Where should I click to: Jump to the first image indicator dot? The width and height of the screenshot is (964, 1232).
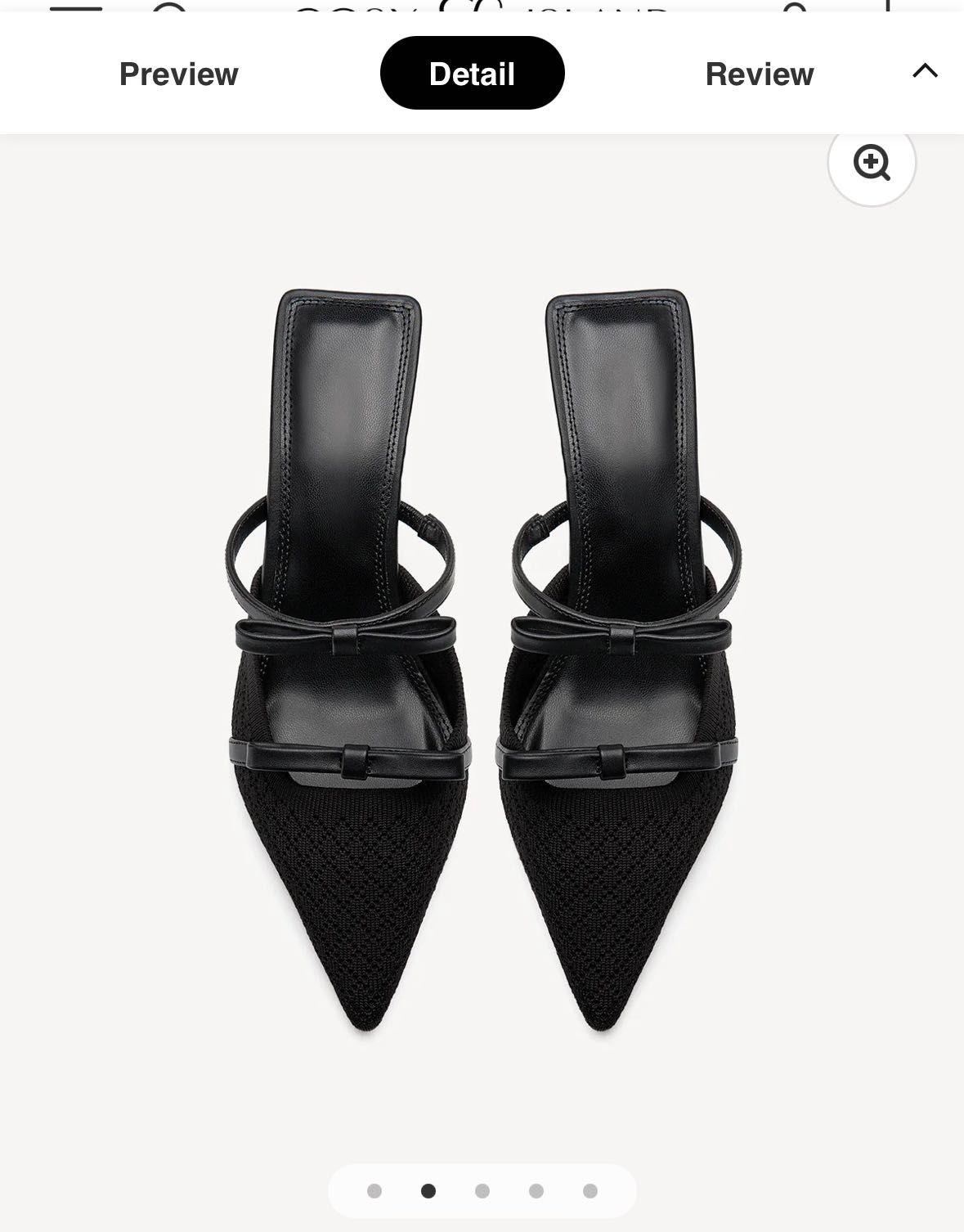(374, 1191)
